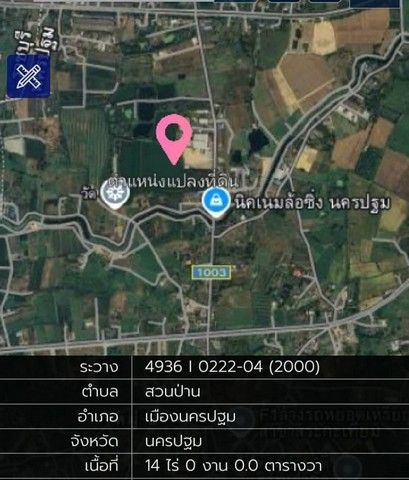Select the blue shopping marker นิคเนมล้อซิ่ง นครปฐม
This screenshot has height=480, width=409.
click(216, 201)
